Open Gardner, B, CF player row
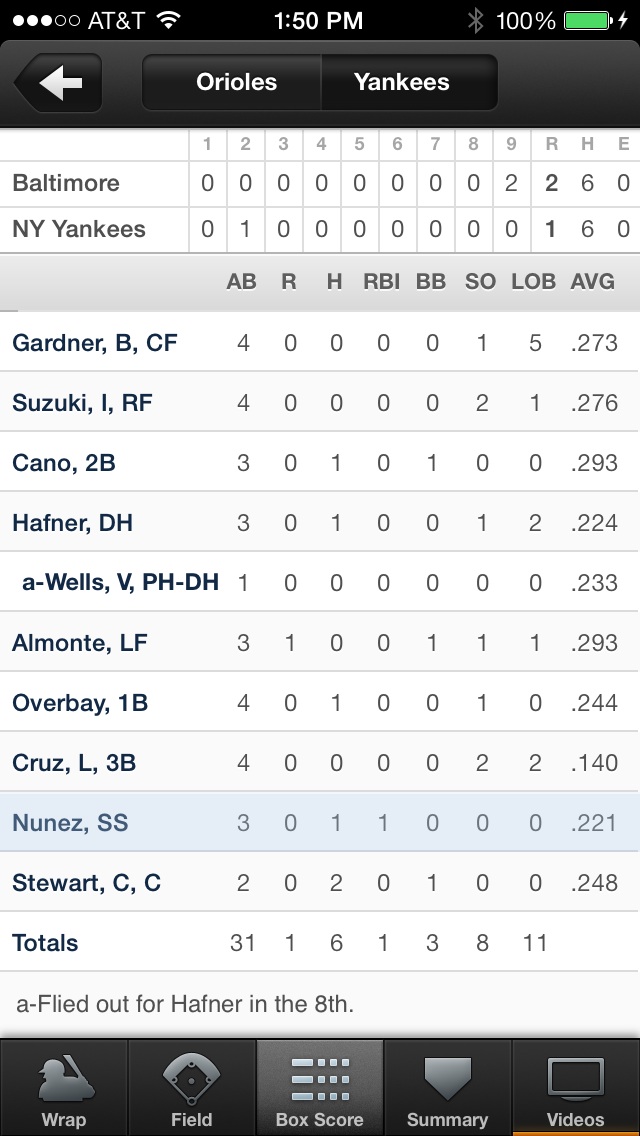This screenshot has width=640, height=1136. coord(320,342)
